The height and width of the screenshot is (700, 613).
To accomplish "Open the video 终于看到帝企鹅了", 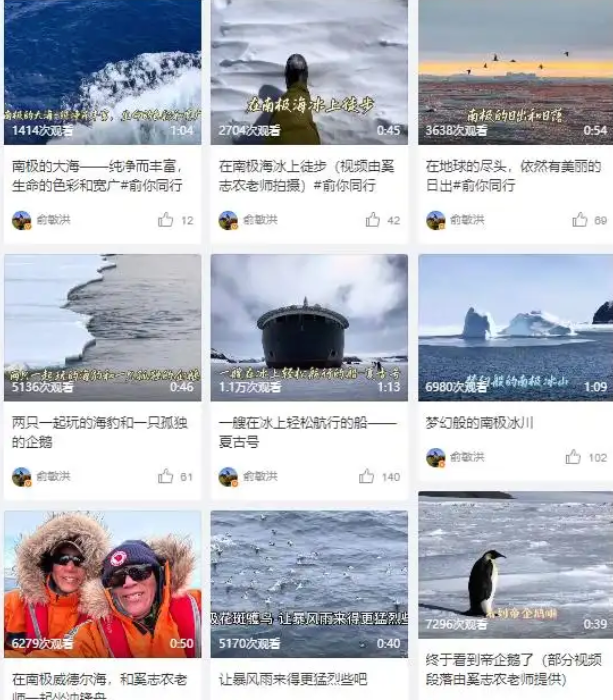I will (515, 565).
